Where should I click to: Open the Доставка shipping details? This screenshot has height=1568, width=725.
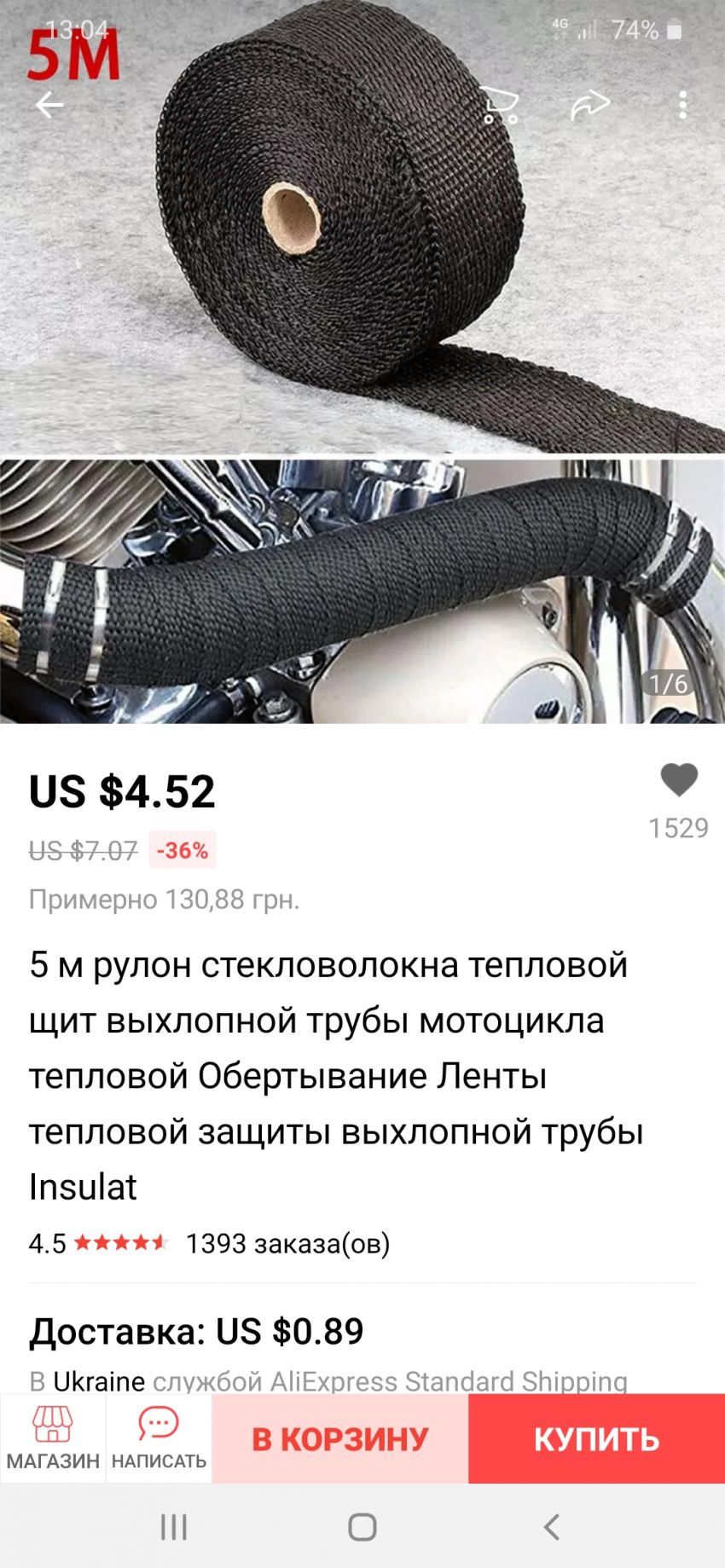[196, 1332]
